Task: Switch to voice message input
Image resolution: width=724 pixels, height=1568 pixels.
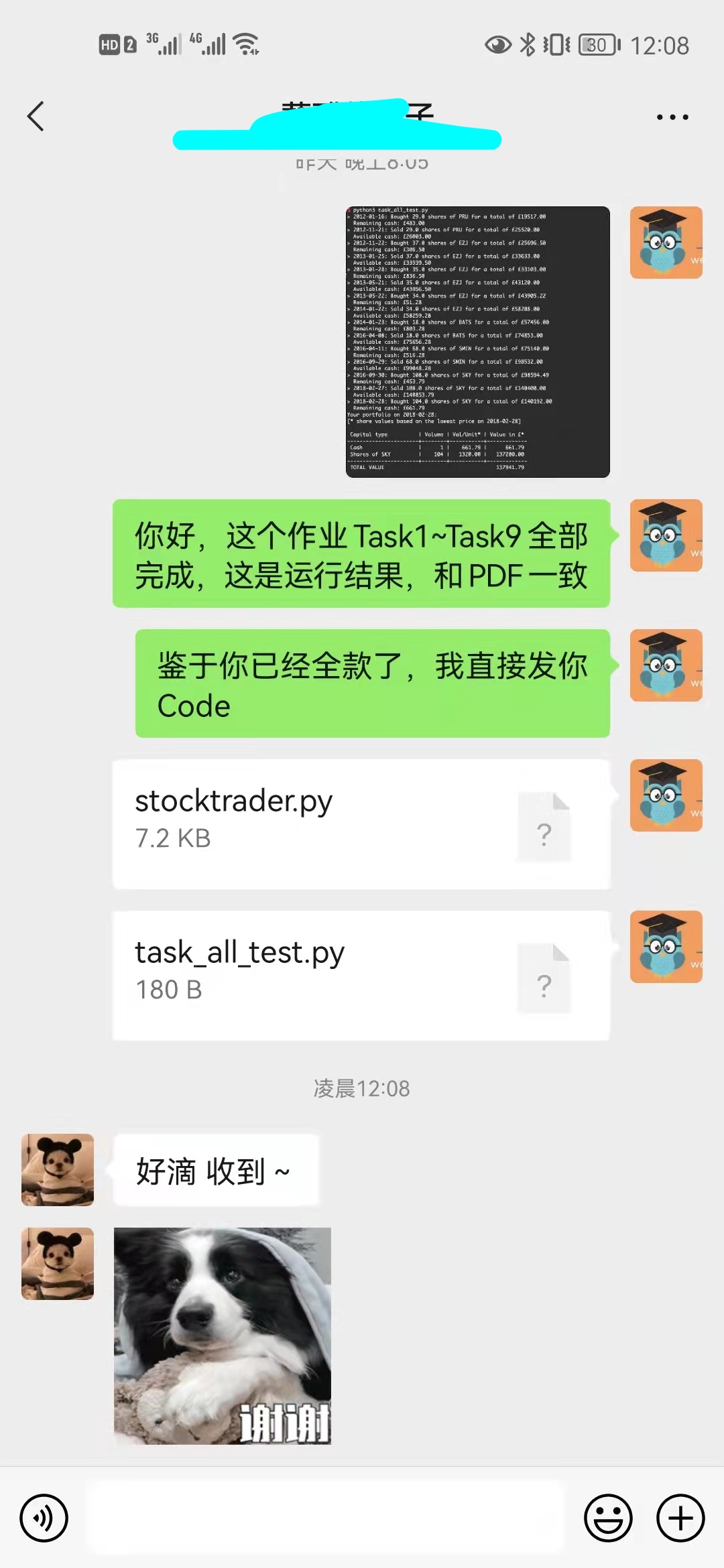Action: [44, 1518]
